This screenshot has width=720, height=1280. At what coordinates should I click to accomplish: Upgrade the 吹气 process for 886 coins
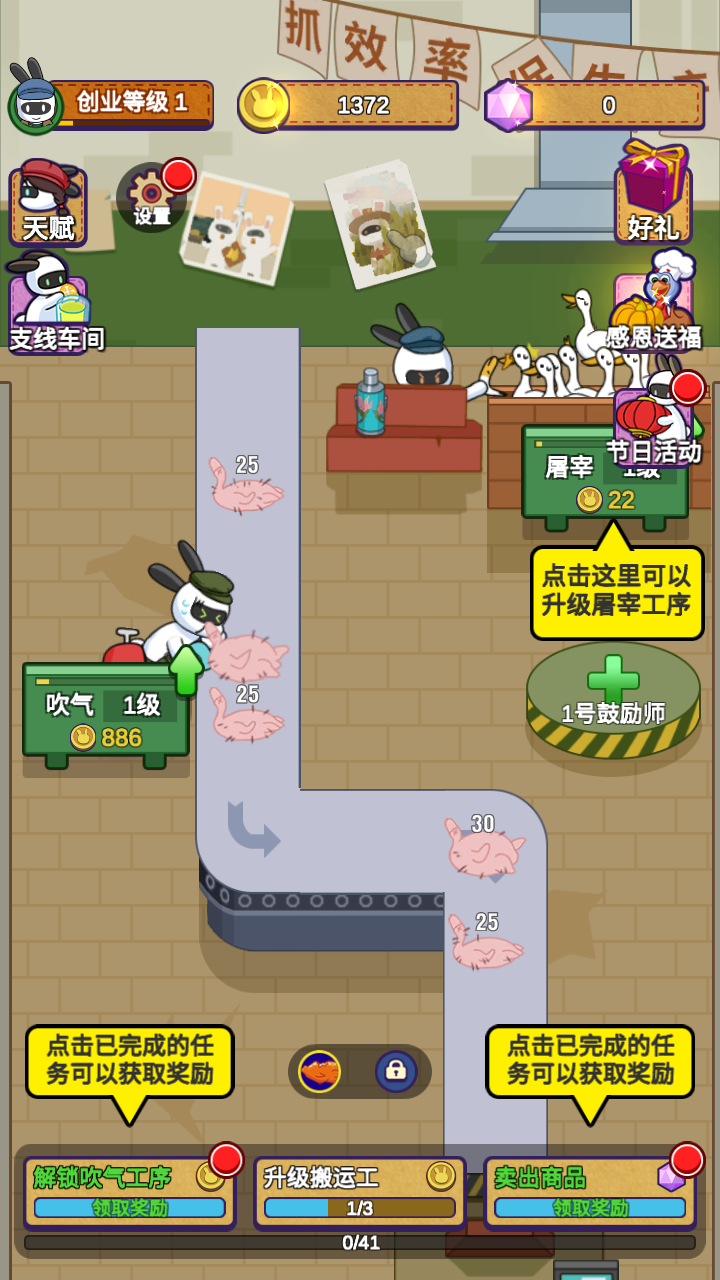click(106, 710)
